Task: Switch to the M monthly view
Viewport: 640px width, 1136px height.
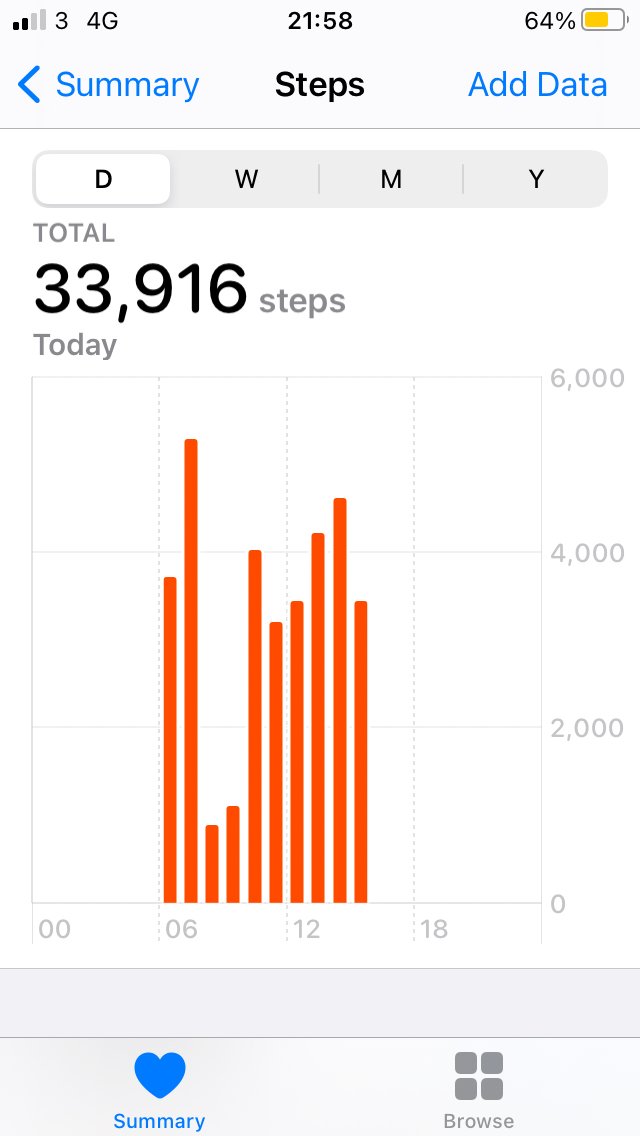Action: point(391,178)
